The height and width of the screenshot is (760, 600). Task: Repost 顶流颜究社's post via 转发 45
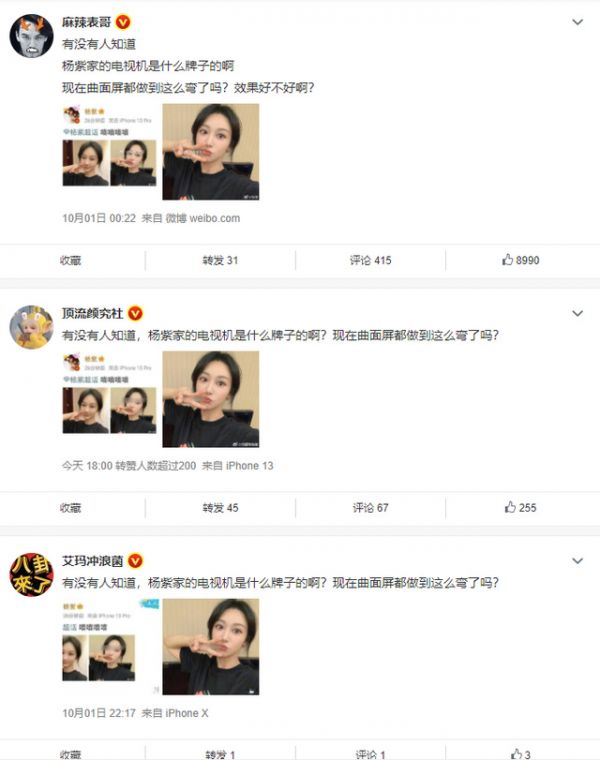point(220,507)
